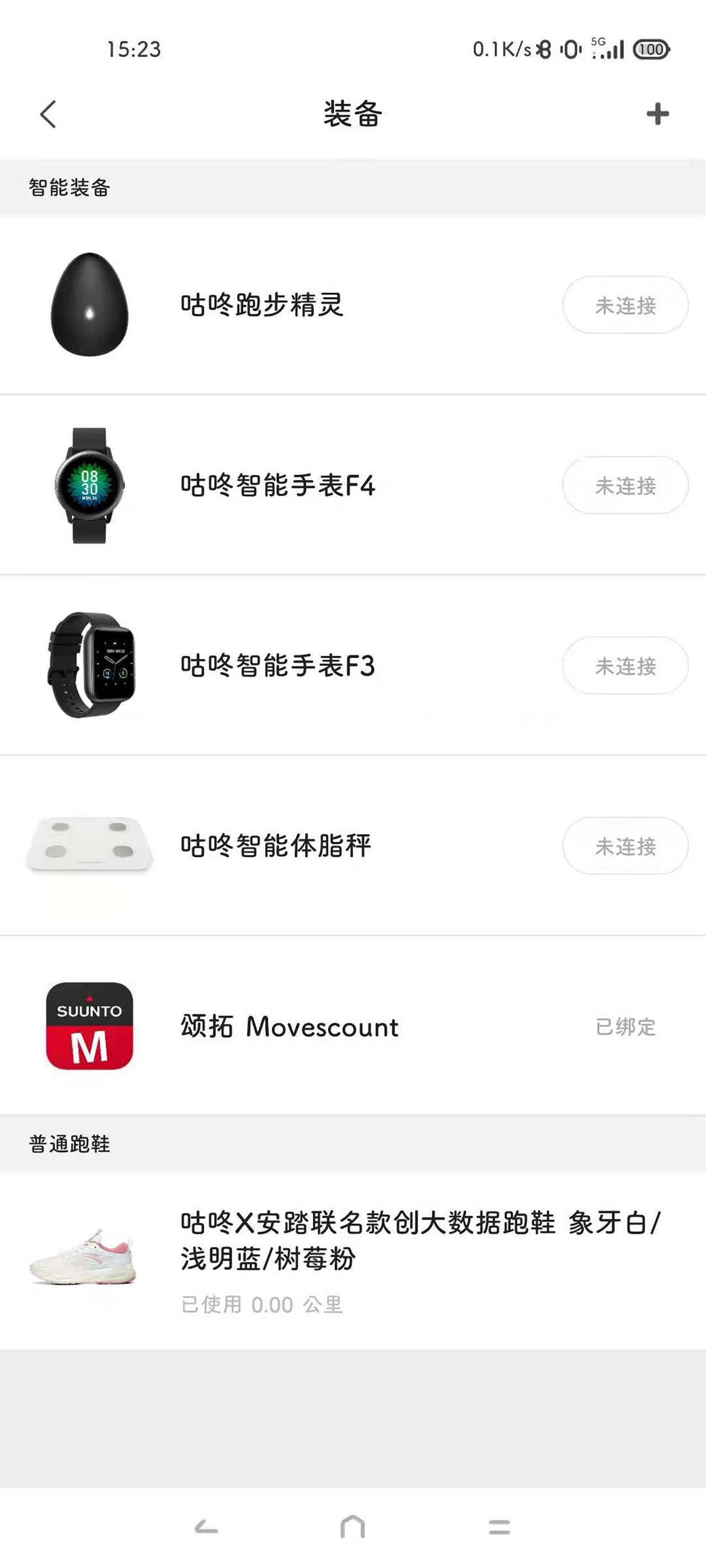Connect 咕咚智能体脂秤 via its 未连接 button

click(x=625, y=846)
